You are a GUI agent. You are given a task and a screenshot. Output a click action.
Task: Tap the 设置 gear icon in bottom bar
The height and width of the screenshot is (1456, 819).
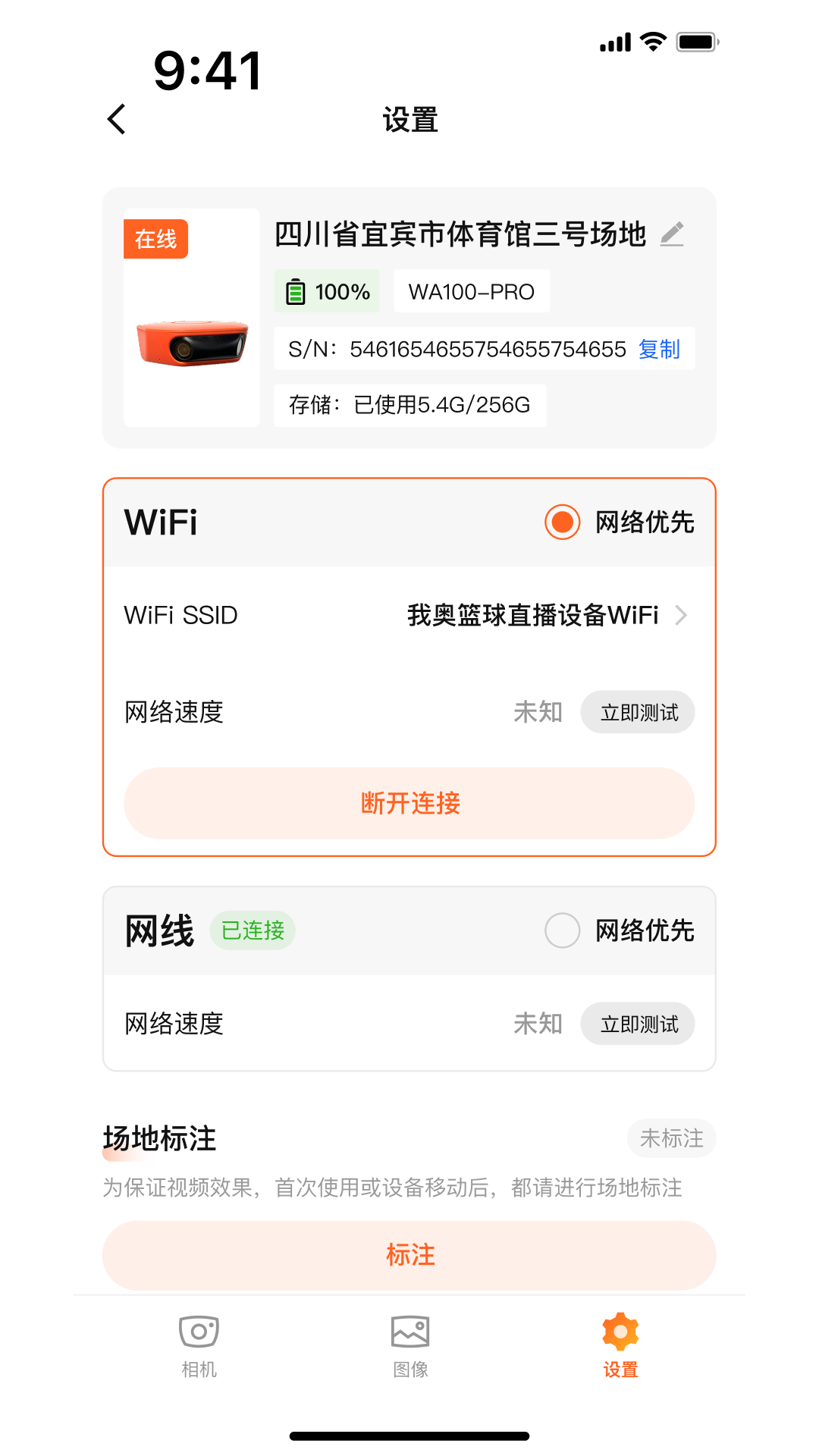(620, 1333)
